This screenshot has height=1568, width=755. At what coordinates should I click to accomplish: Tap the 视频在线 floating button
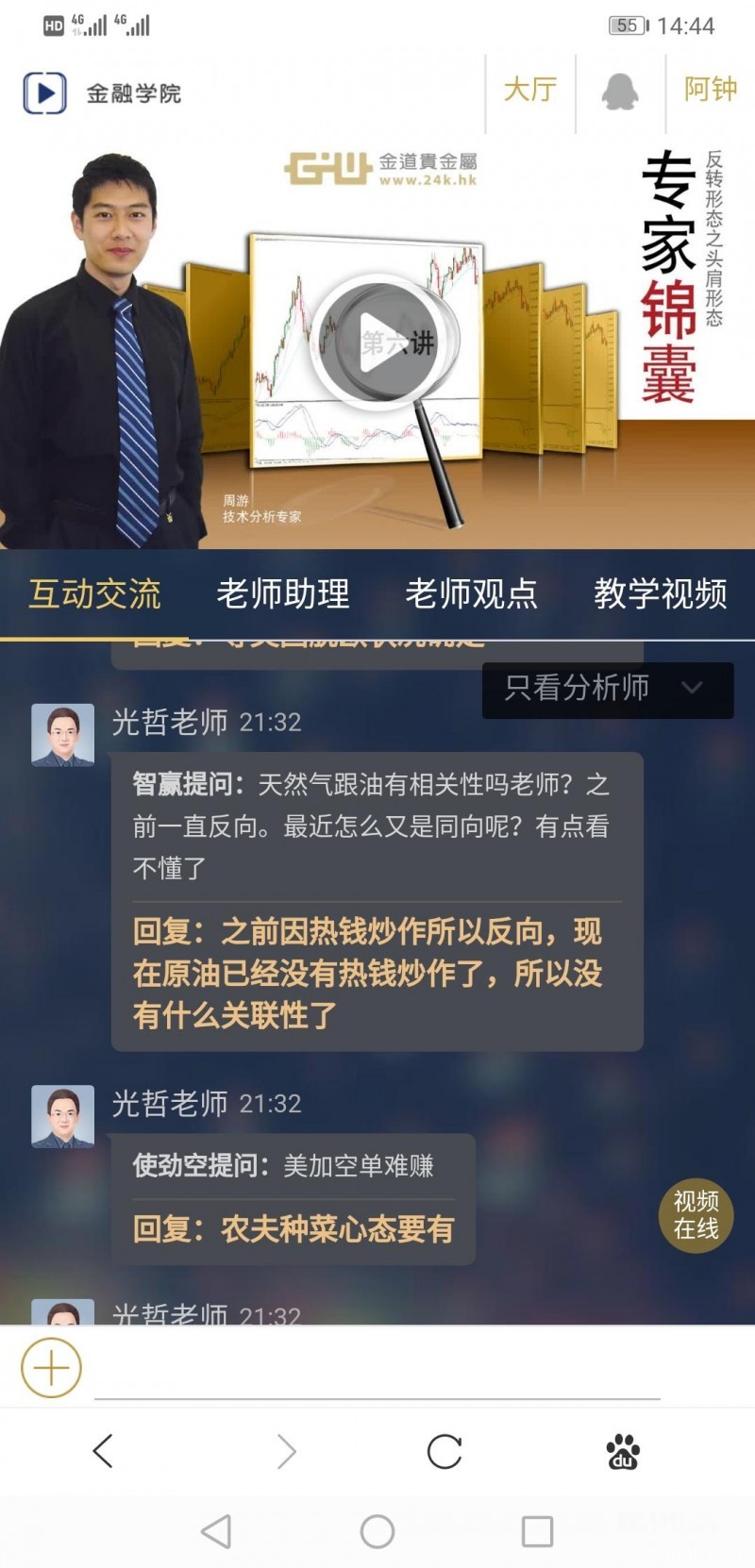click(x=696, y=1215)
